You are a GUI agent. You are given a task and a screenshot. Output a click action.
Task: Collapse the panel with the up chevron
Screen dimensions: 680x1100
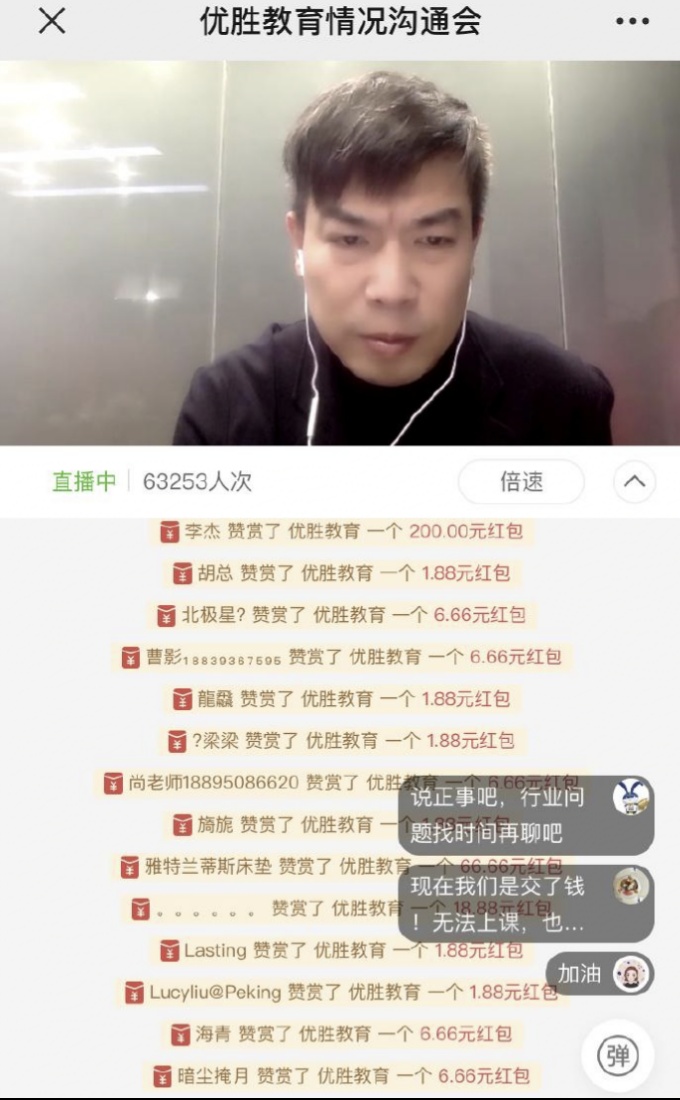click(634, 482)
